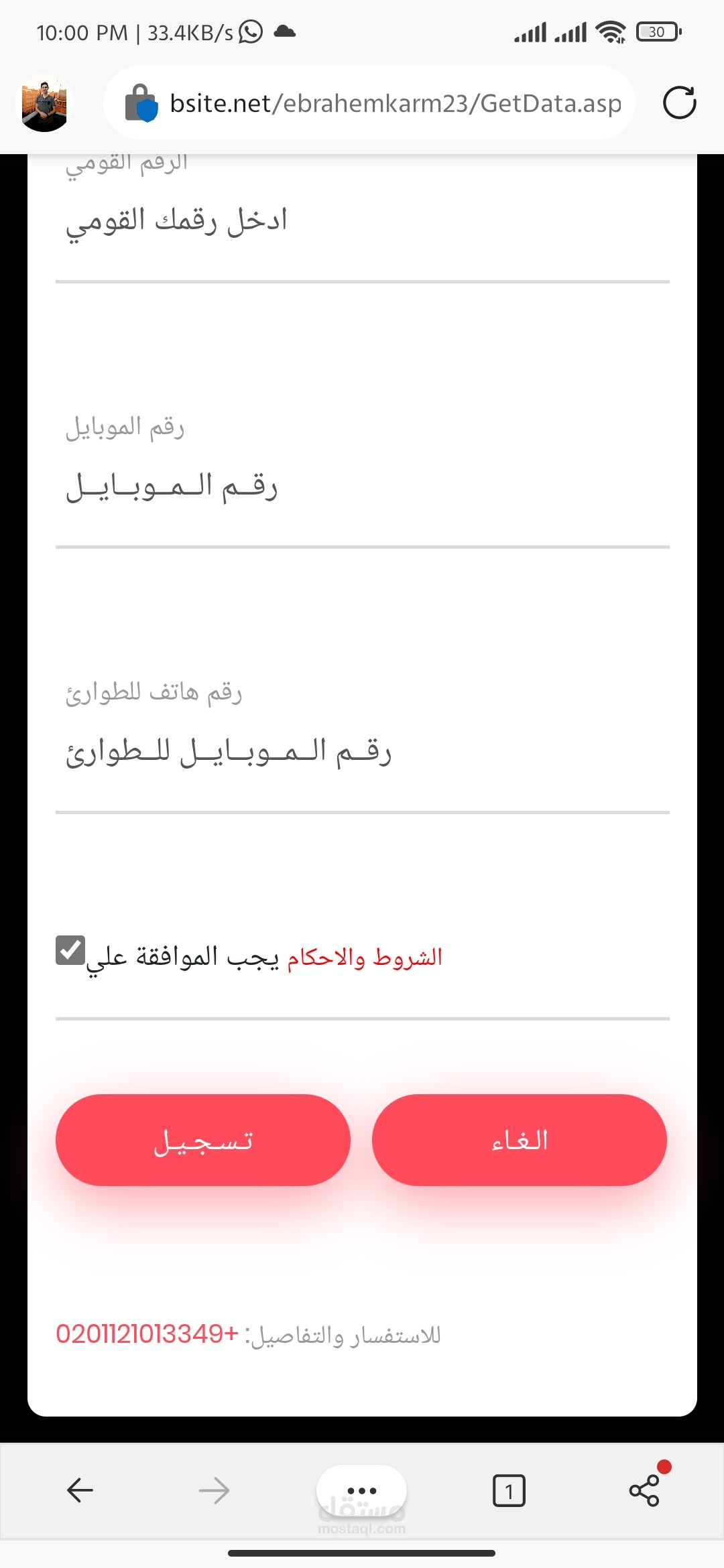Share this page via share icon
The height and width of the screenshot is (1568, 724).
644,1490
